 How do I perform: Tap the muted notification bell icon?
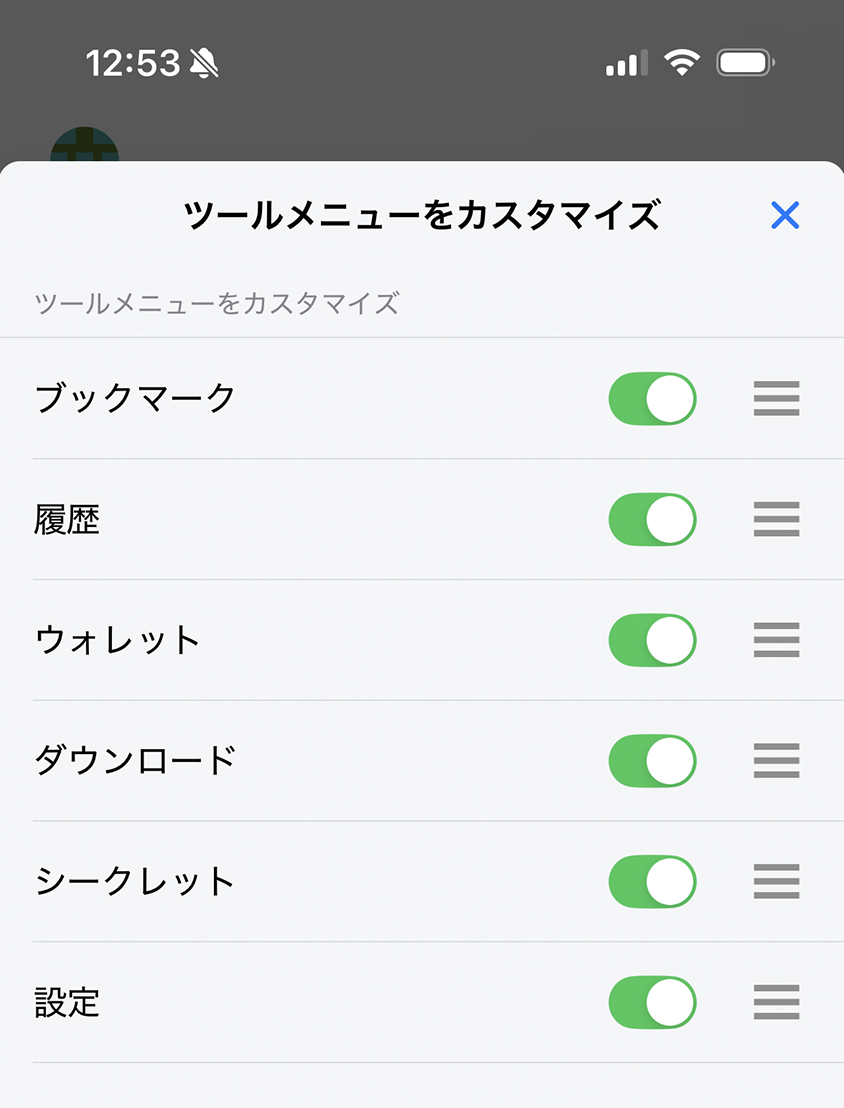coord(202,62)
